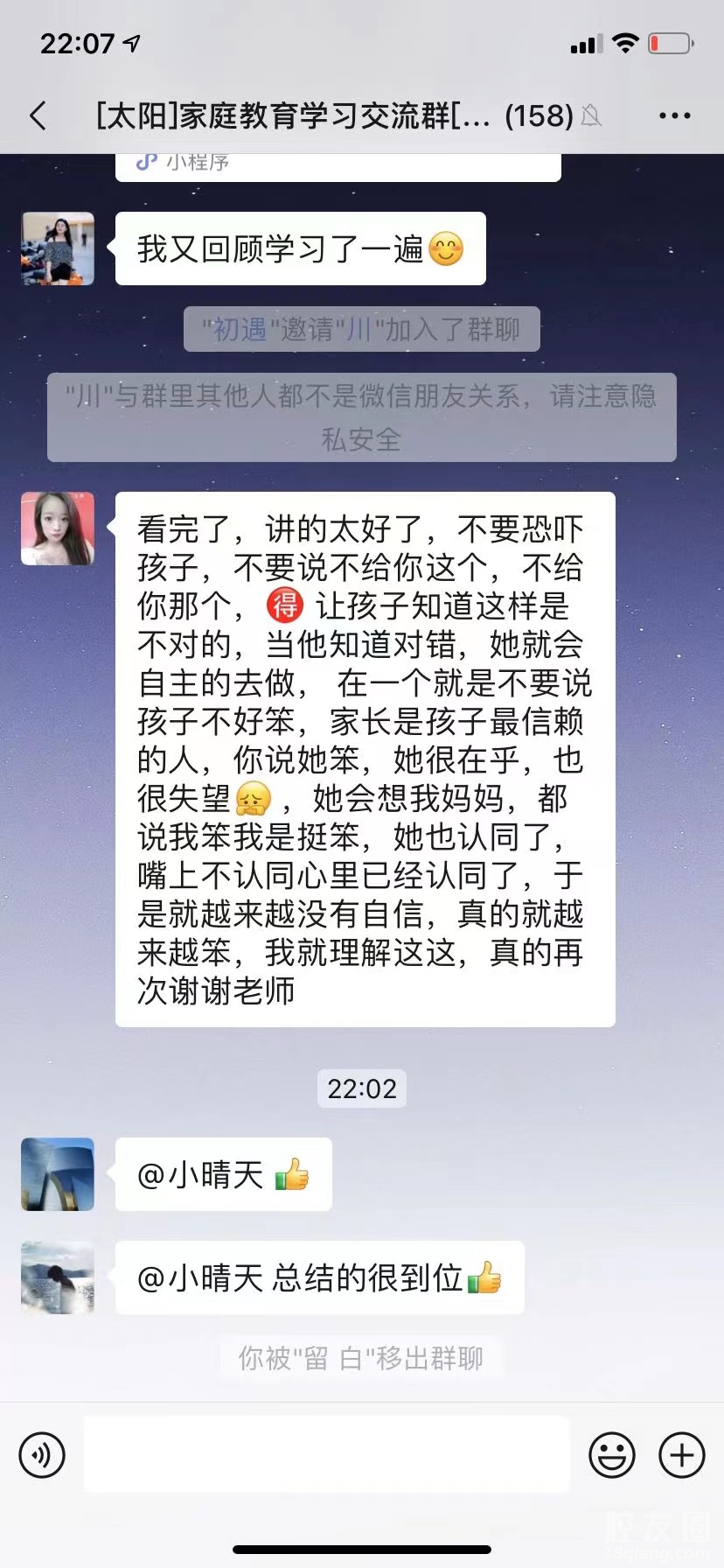Tap the message text input field
Viewport: 724px width, 1568px height.
point(326,1455)
